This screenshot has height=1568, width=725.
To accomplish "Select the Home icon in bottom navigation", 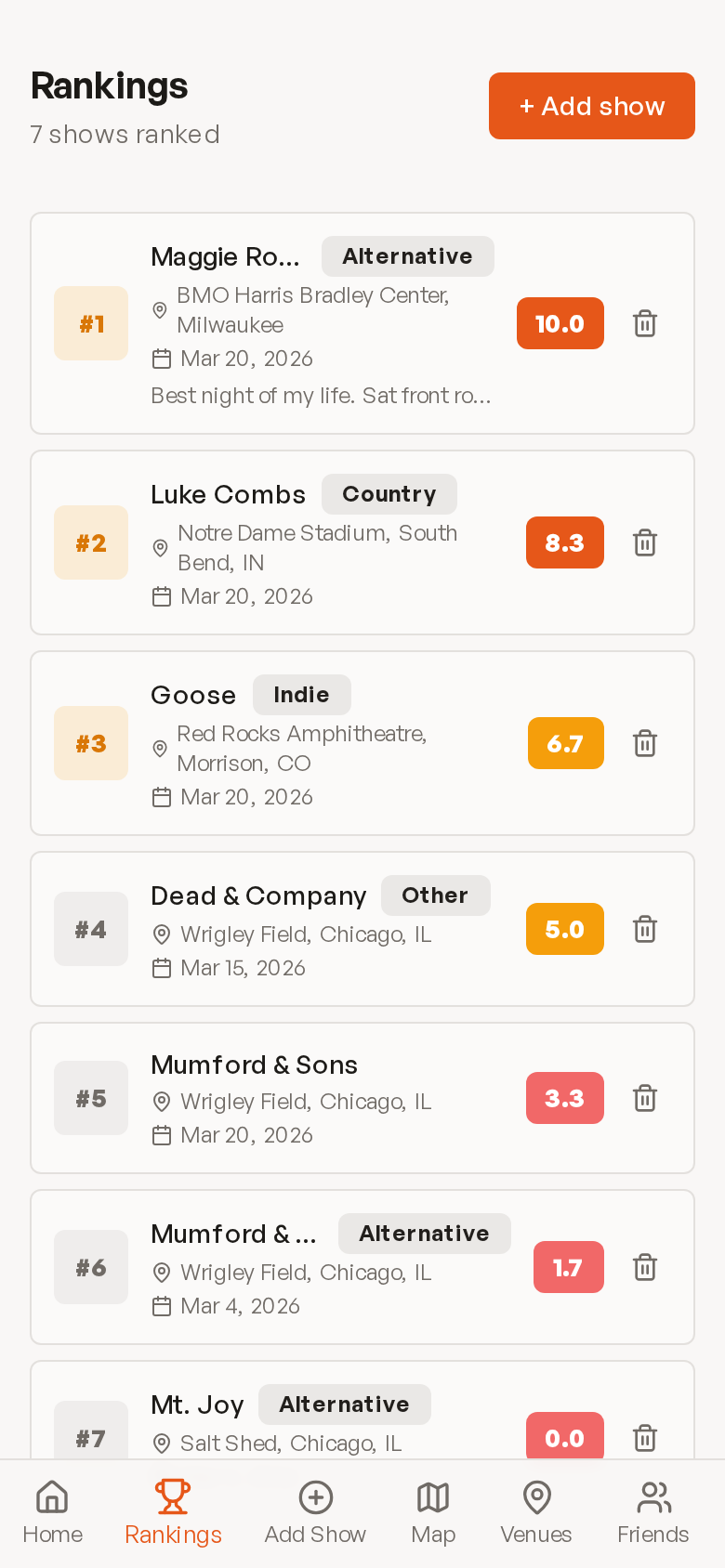I will 52,1496.
